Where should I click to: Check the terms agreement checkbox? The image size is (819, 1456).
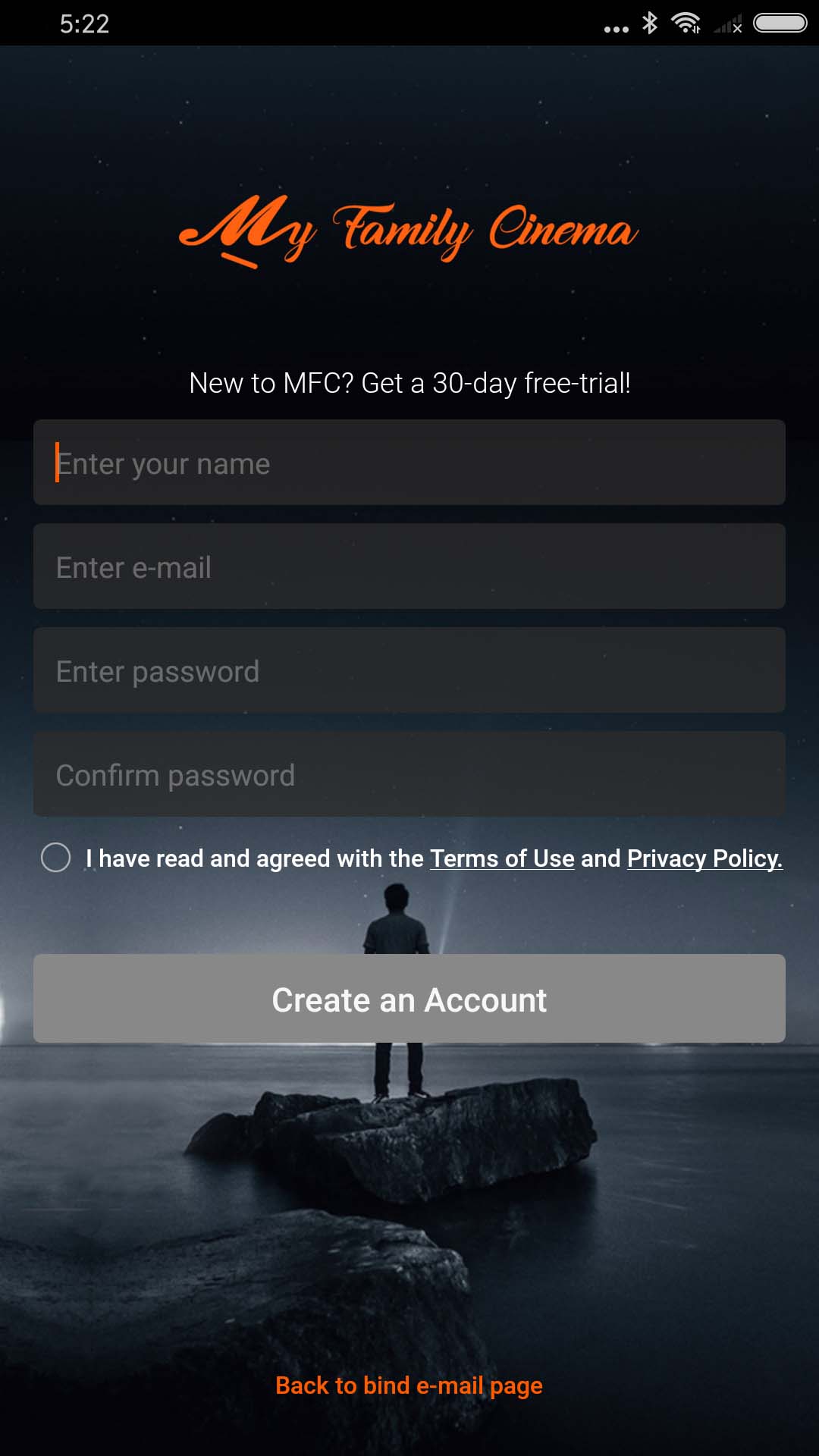pyautogui.click(x=55, y=858)
